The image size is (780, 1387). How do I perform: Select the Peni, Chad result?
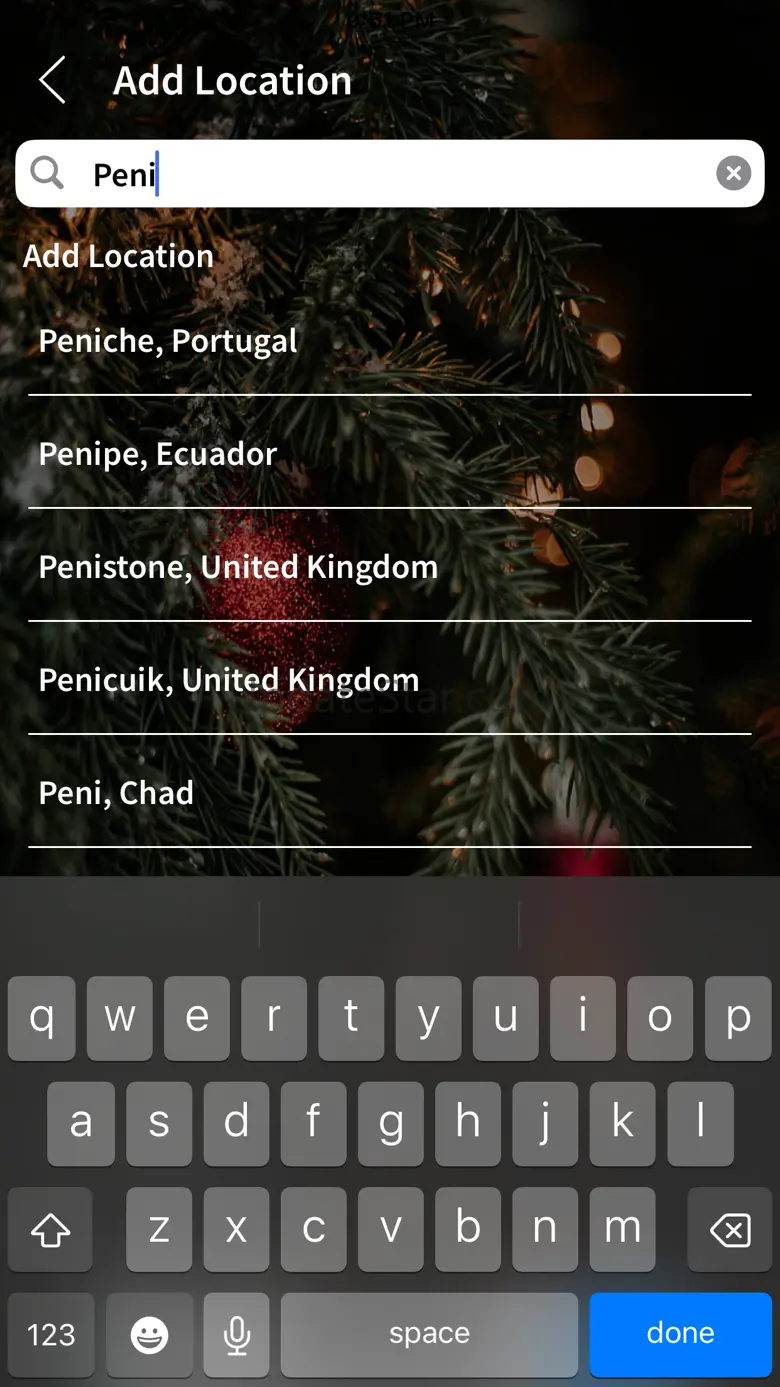[116, 793]
